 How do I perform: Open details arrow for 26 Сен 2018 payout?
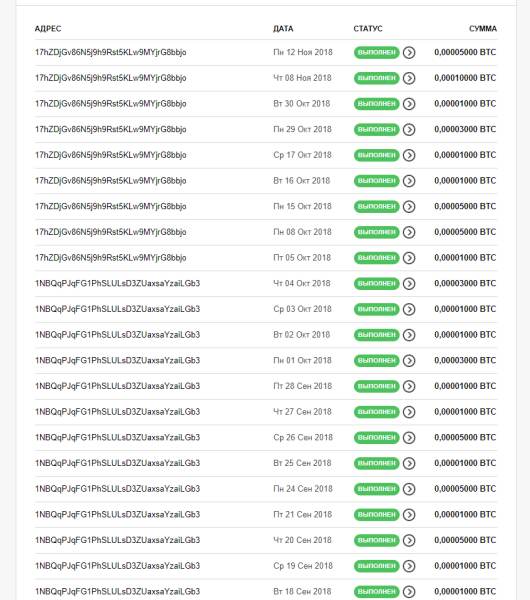[409, 437]
